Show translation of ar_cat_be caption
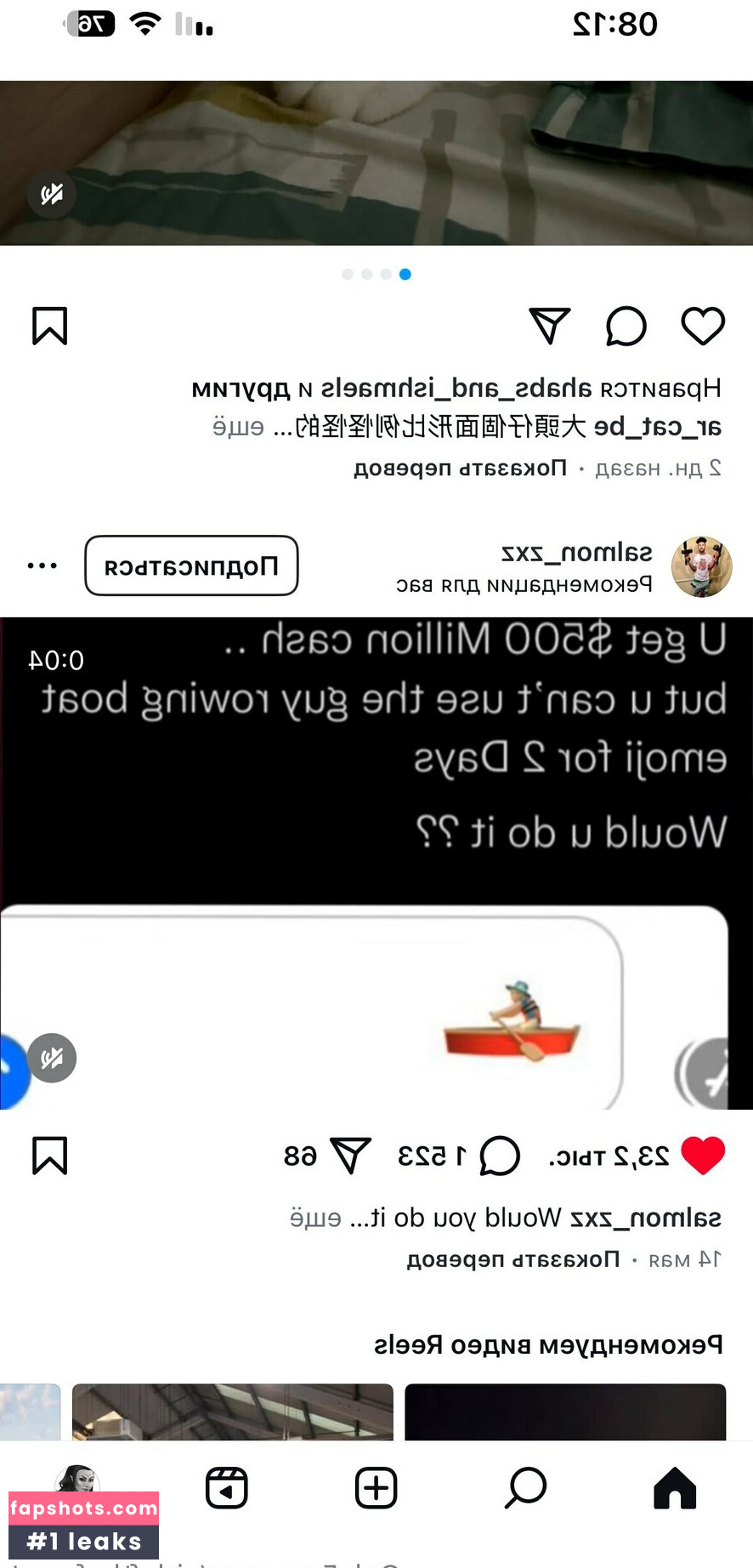This screenshot has width=753, height=1568. [460, 468]
